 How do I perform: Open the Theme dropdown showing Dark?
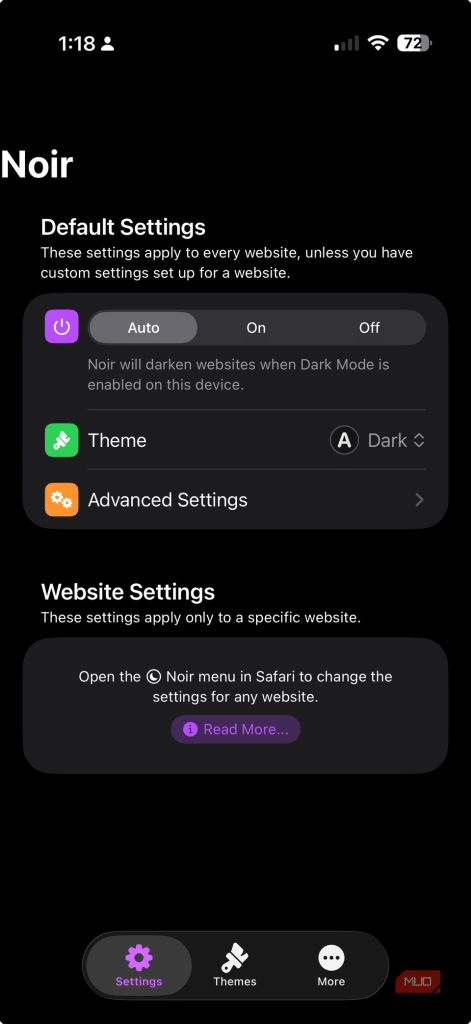point(378,440)
